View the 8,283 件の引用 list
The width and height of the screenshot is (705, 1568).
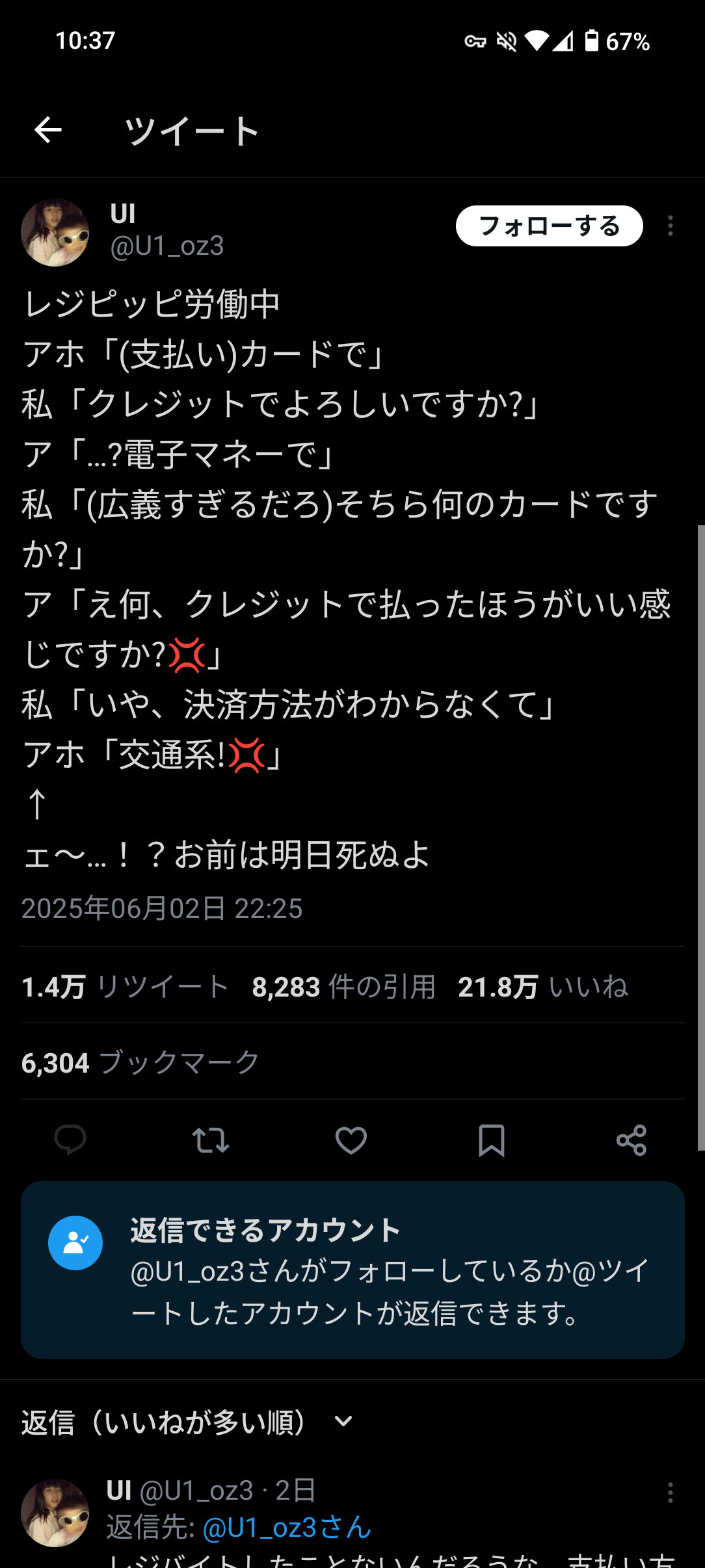[343, 986]
